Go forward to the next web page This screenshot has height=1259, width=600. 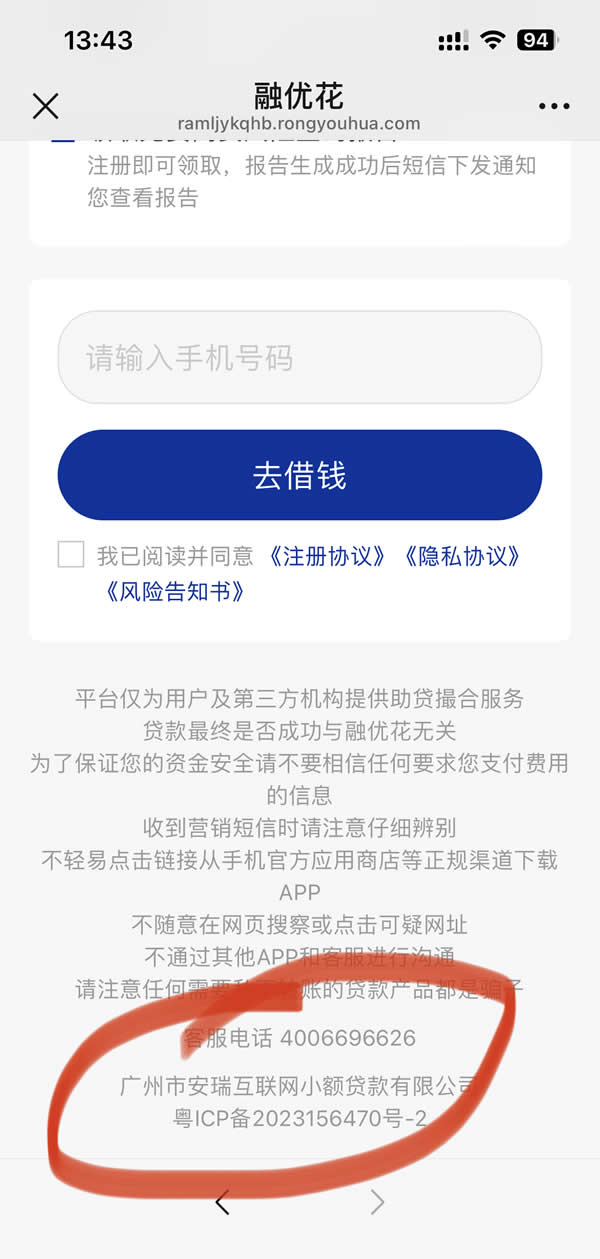click(377, 1203)
